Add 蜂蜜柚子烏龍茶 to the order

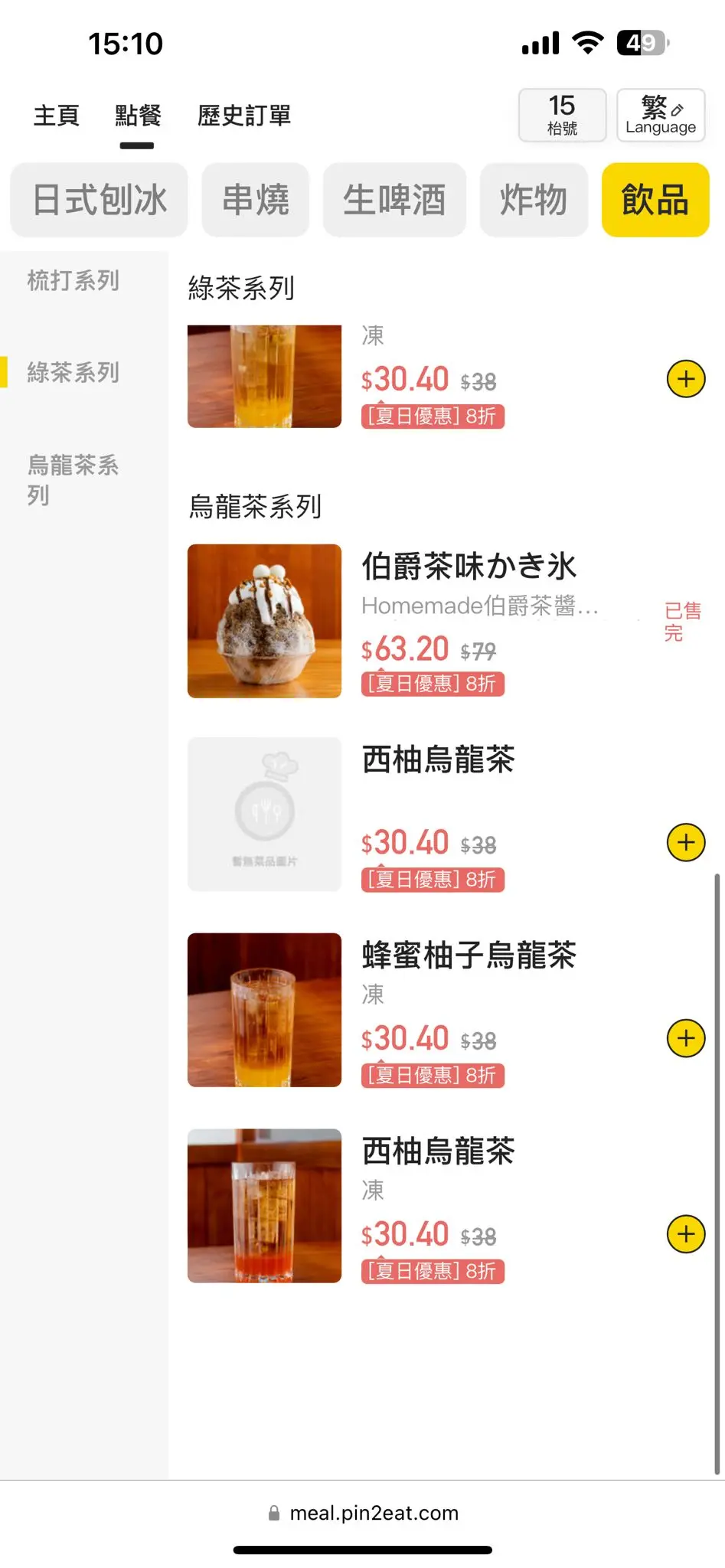tap(686, 1038)
